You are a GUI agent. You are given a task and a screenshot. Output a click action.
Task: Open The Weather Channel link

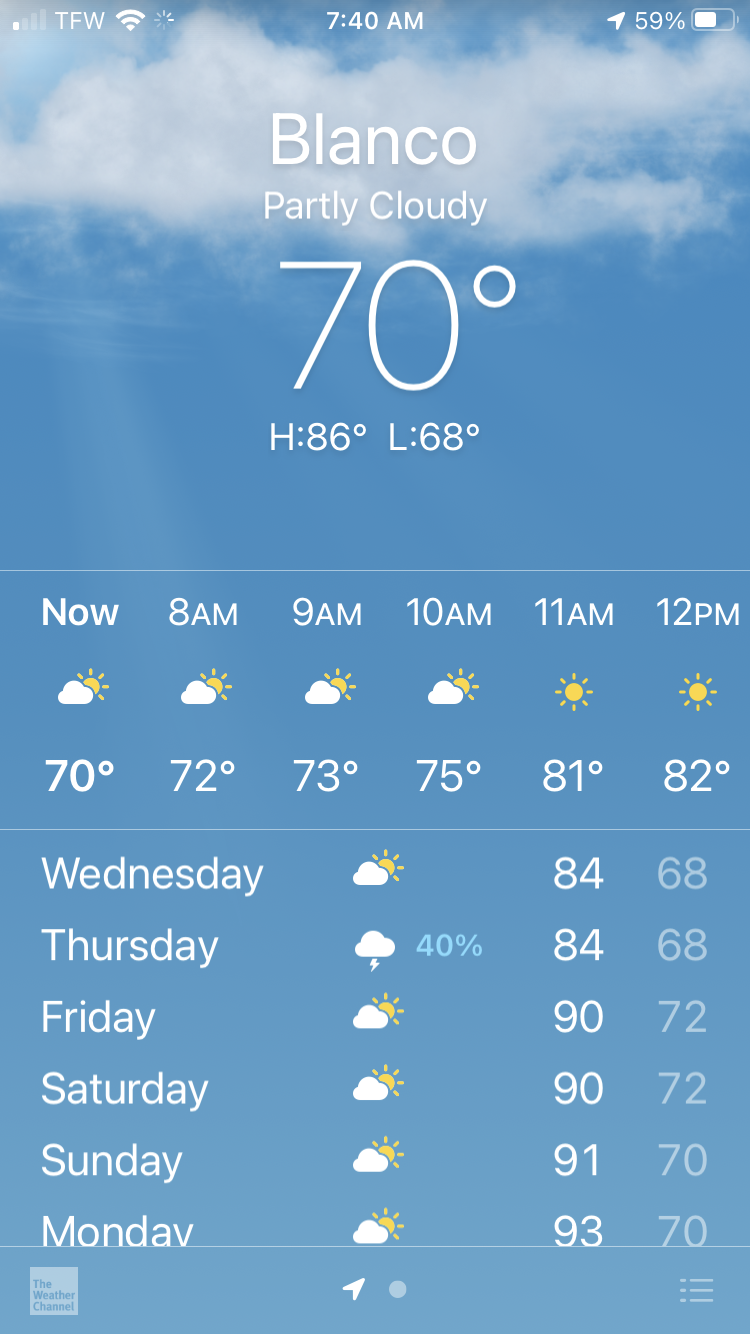point(54,1291)
